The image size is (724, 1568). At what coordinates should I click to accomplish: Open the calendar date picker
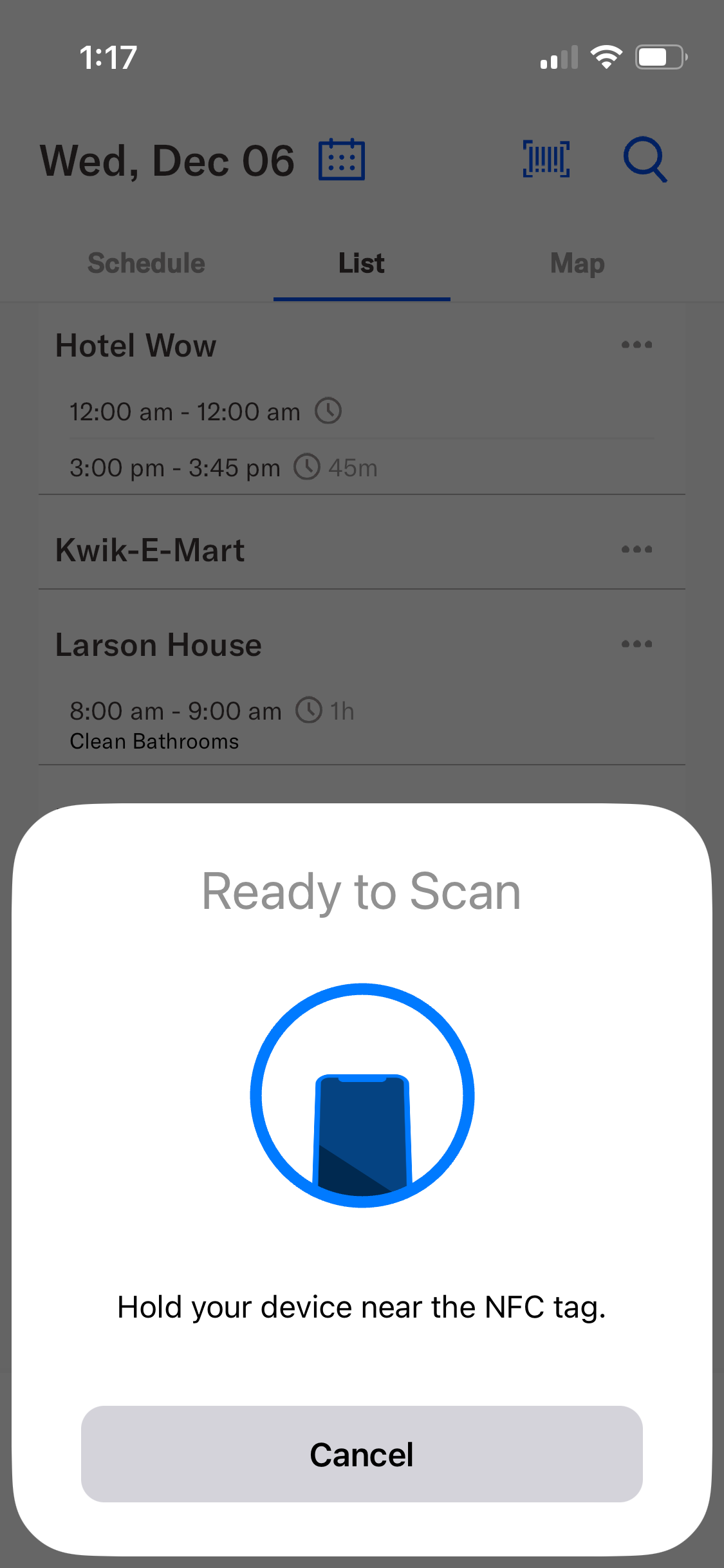(341, 160)
